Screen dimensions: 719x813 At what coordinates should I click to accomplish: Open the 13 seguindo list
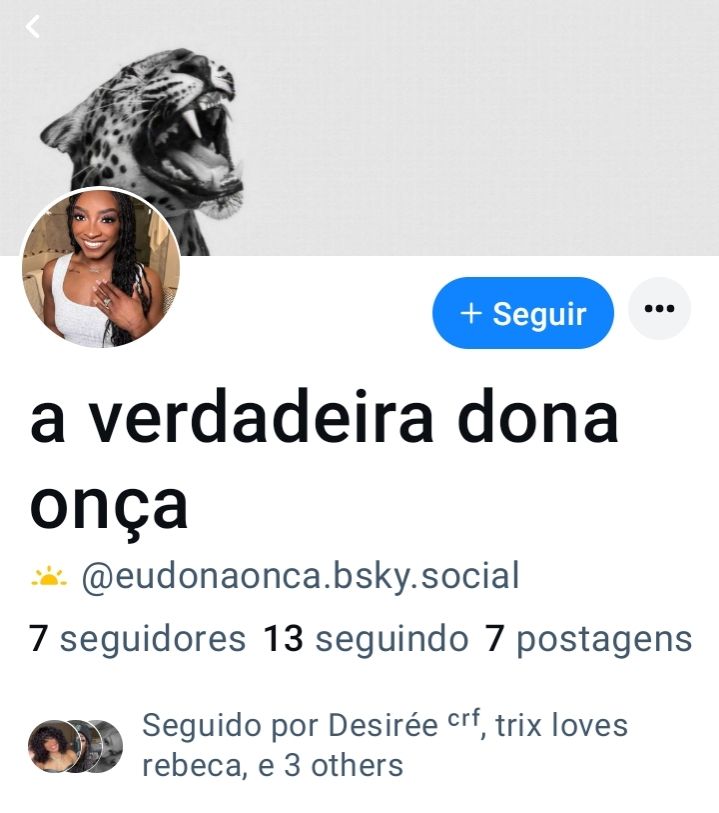tap(365, 639)
